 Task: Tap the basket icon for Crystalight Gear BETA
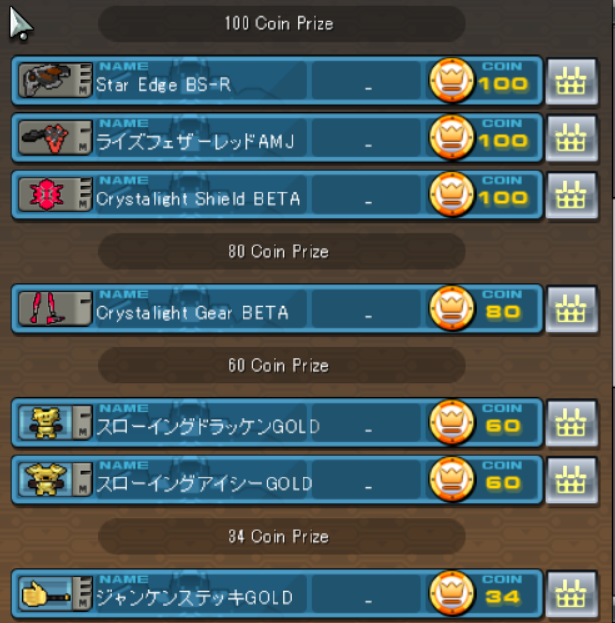pyautogui.click(x=571, y=310)
